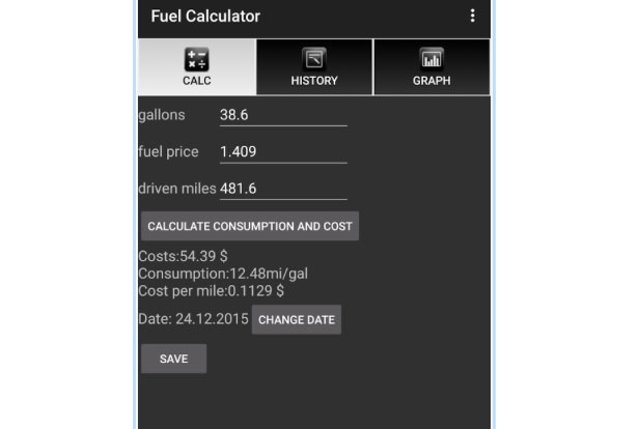Switch to the Graph tab
The image size is (640, 429).
tap(431, 68)
